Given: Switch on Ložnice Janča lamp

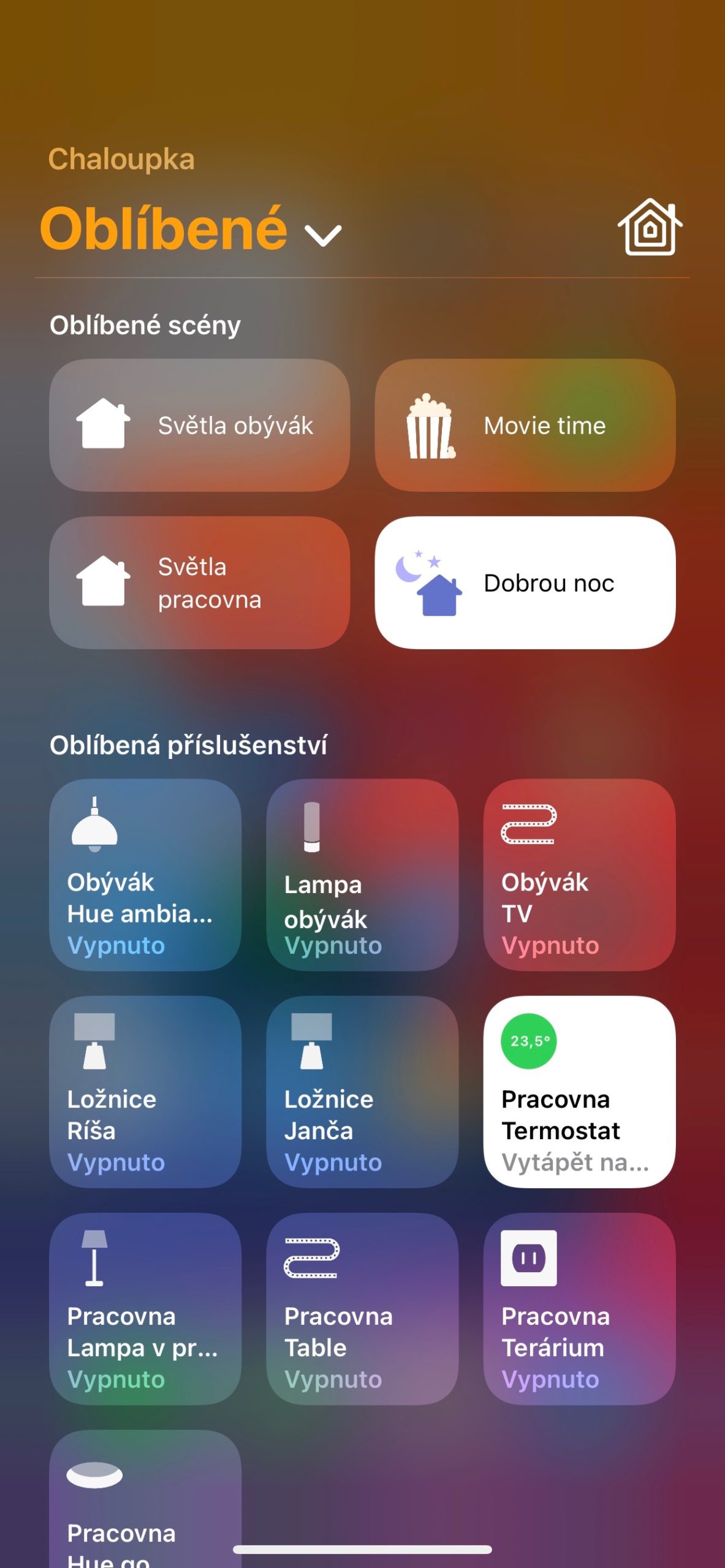Looking at the screenshot, I should (362, 1091).
